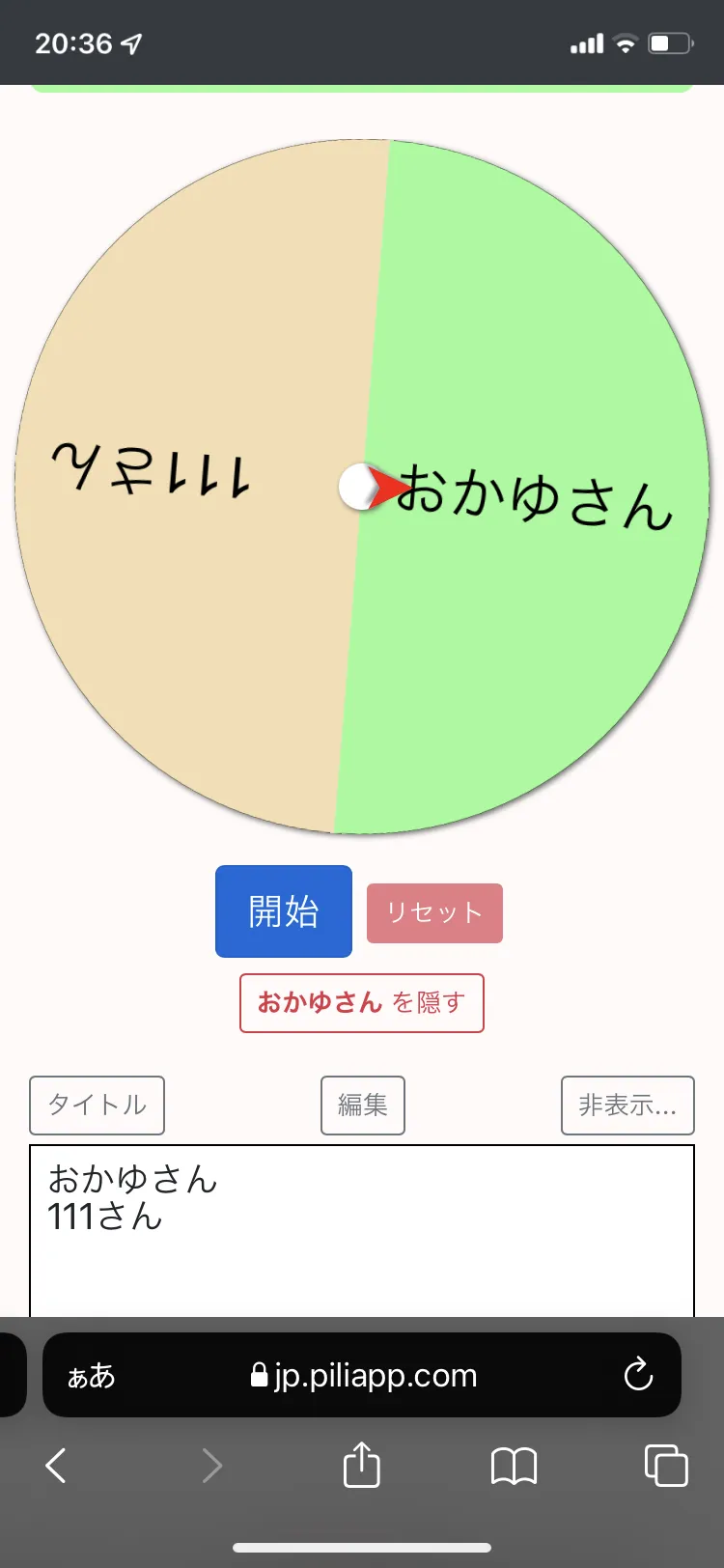Open the ぁあ reader options in Safari

point(91,1376)
